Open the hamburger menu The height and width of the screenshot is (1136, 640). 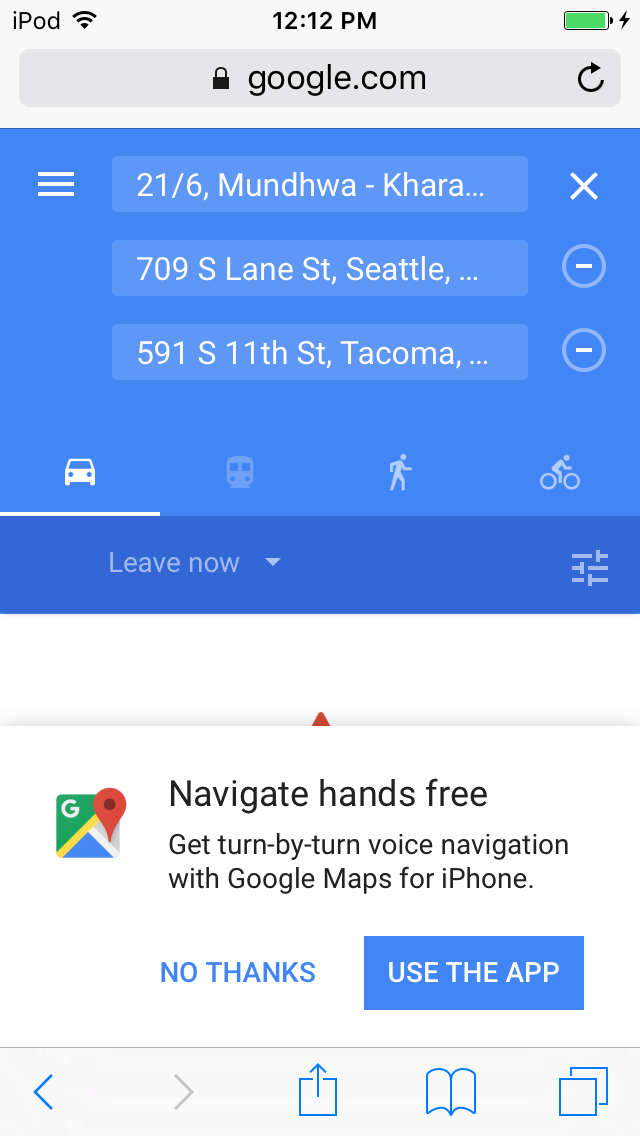pyautogui.click(x=56, y=185)
